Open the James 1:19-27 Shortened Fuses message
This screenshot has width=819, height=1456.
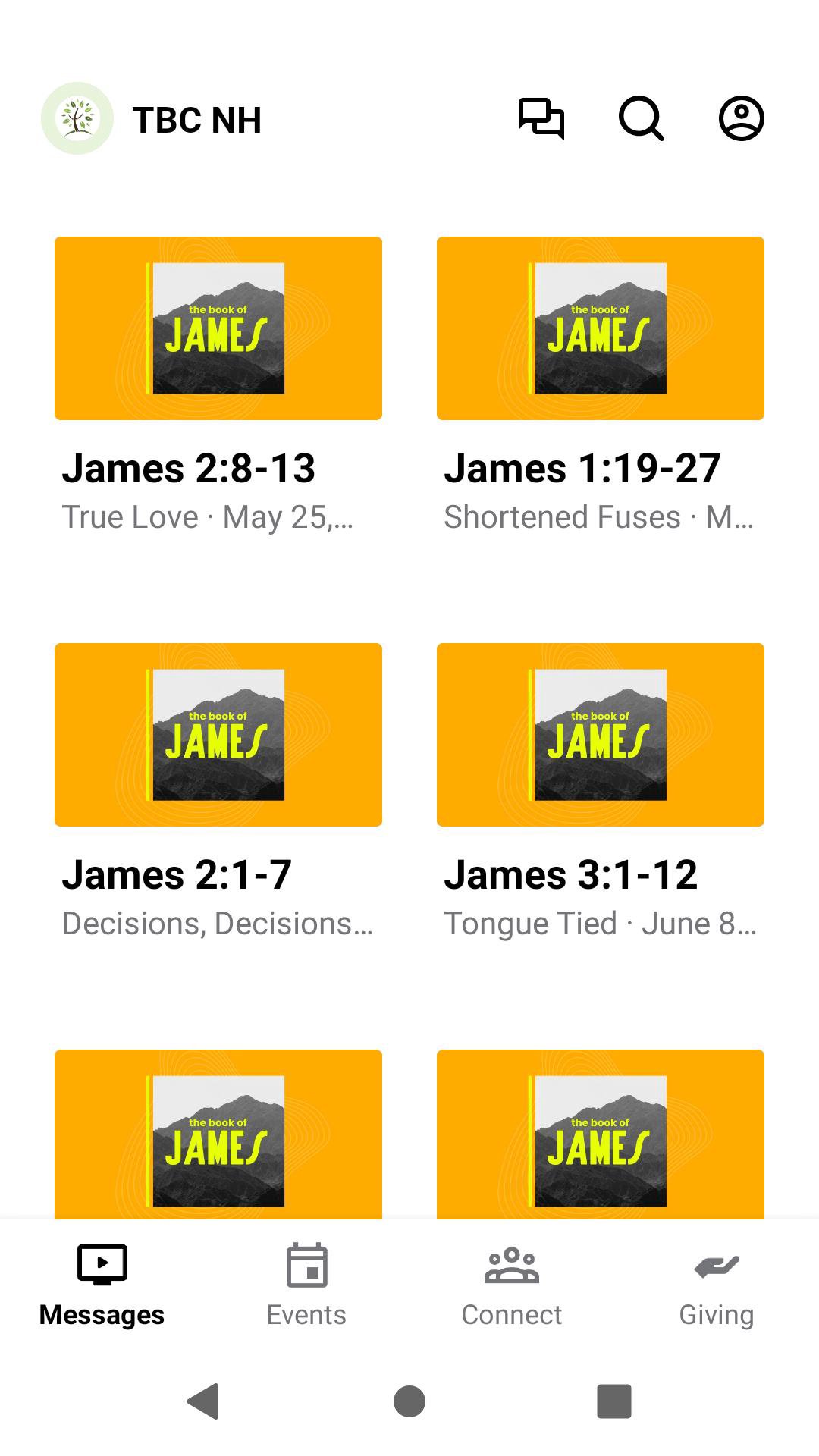point(601,328)
